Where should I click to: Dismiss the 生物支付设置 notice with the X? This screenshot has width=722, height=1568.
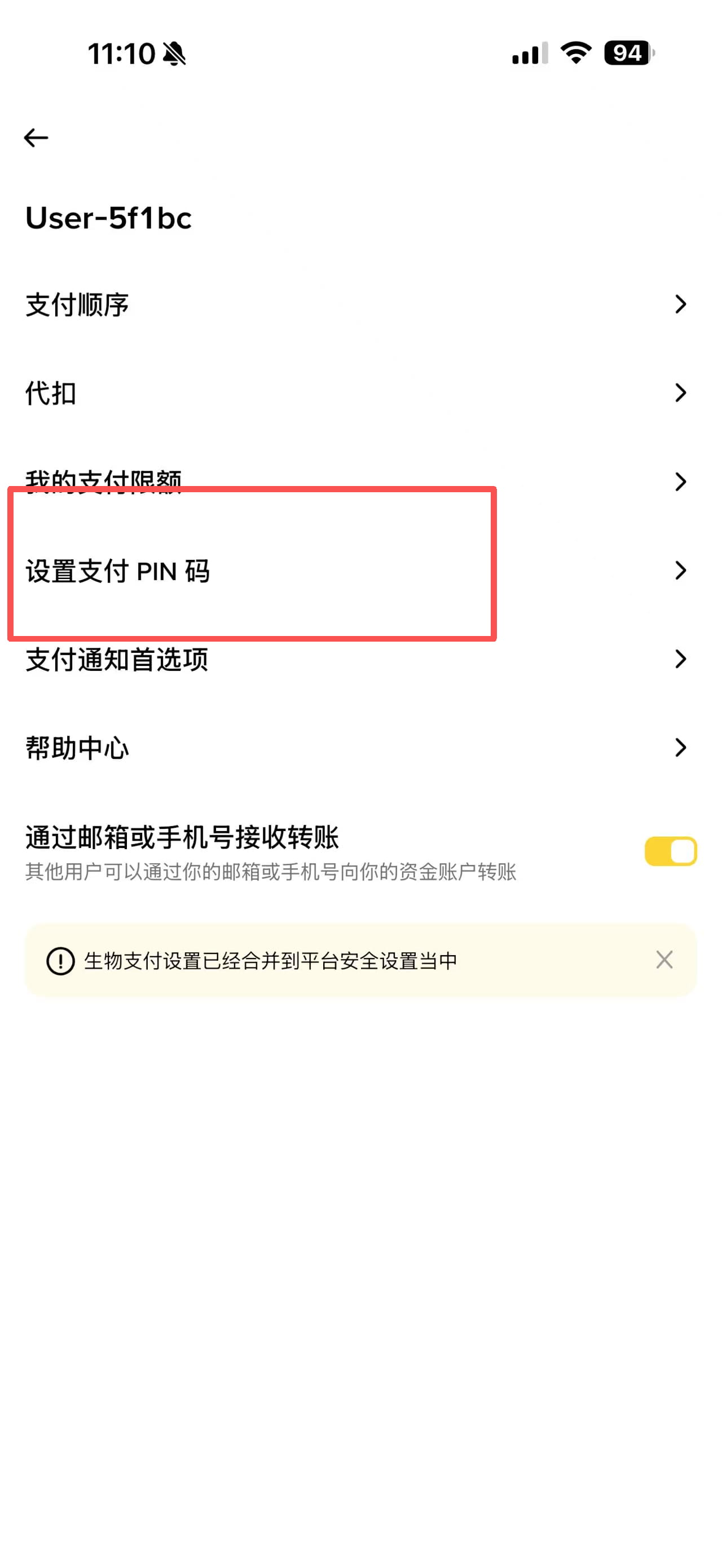click(664, 960)
